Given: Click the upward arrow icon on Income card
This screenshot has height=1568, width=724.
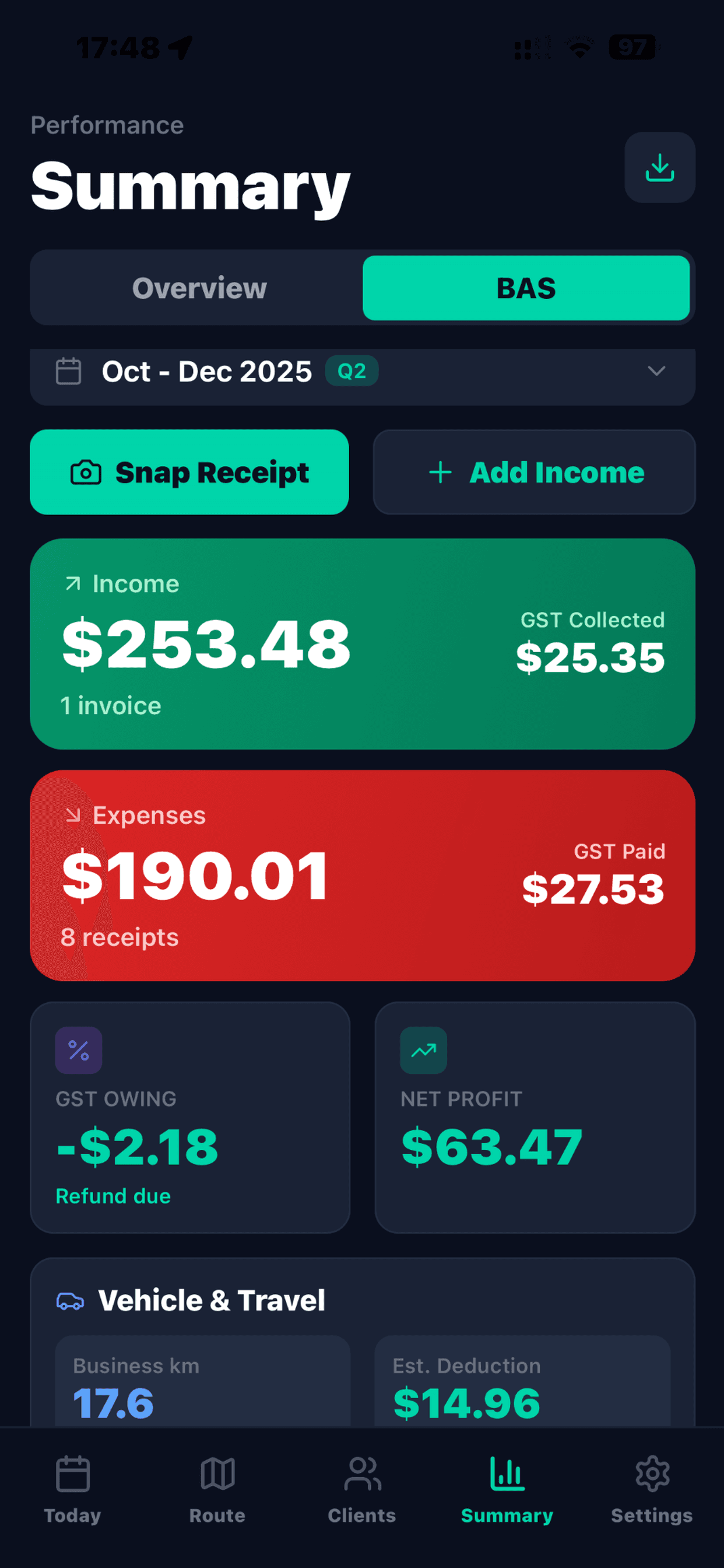Looking at the screenshot, I should [x=72, y=583].
